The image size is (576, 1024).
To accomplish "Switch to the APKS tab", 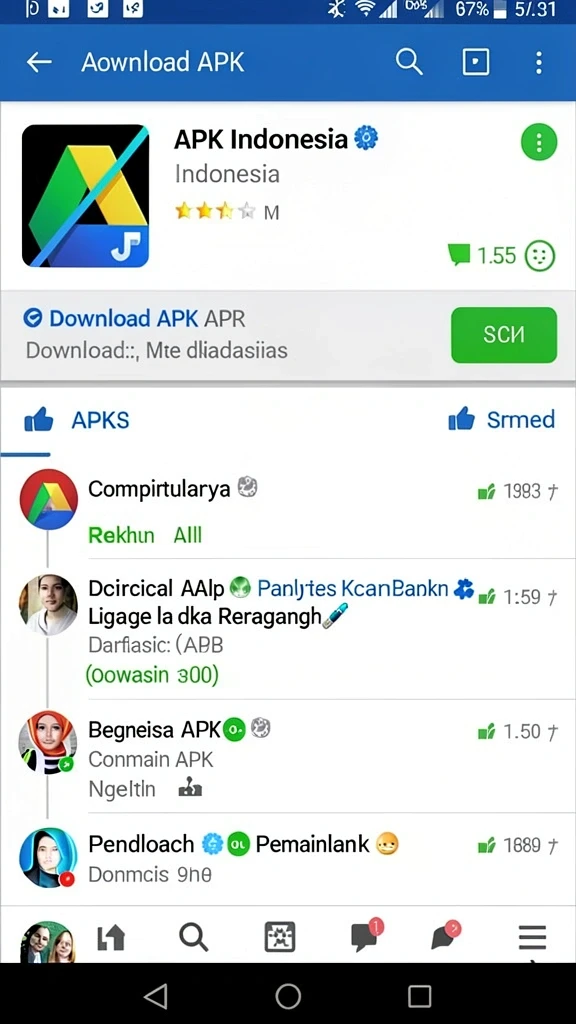I will 76,420.
